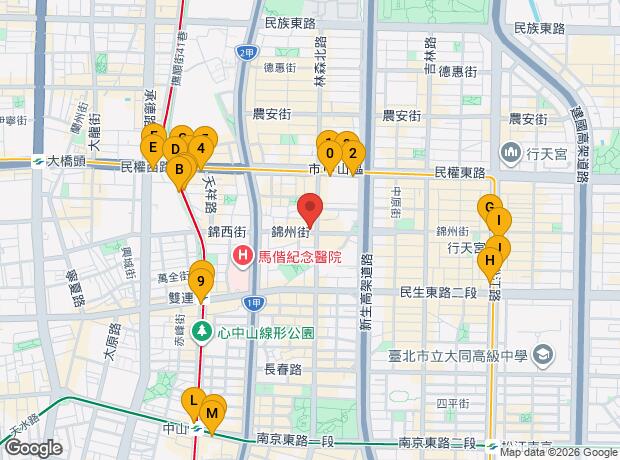Viewport: 620px width, 460px height.
Task: Select the orange marker labeled L
Action: pyautogui.click(x=193, y=401)
